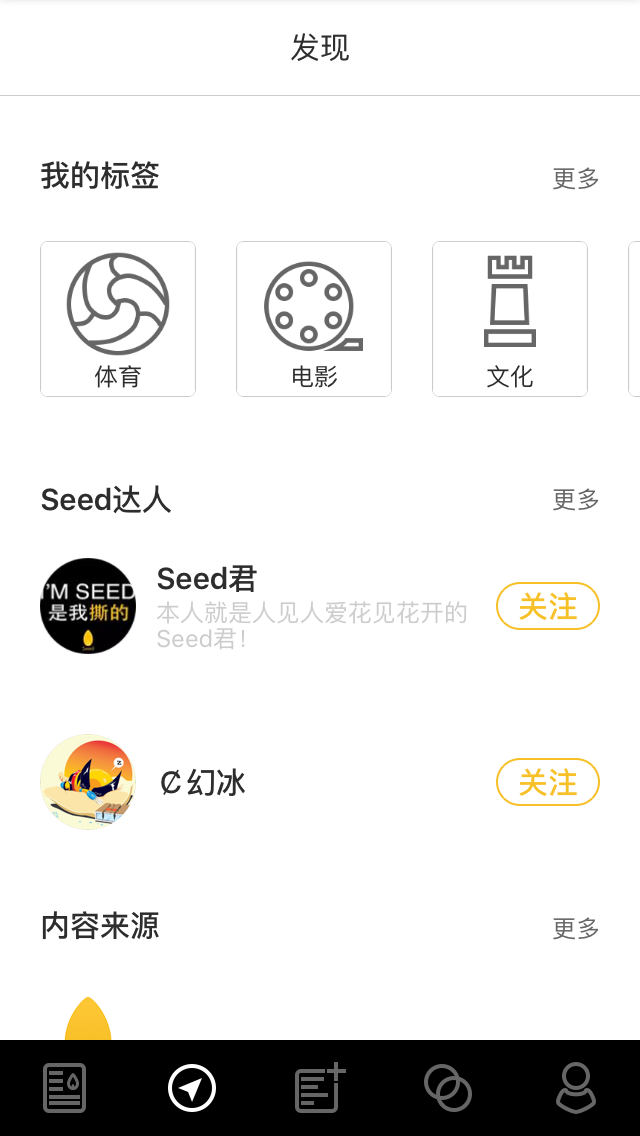Open the new post compose tab
This screenshot has width=640, height=1136.
pyautogui.click(x=320, y=1087)
